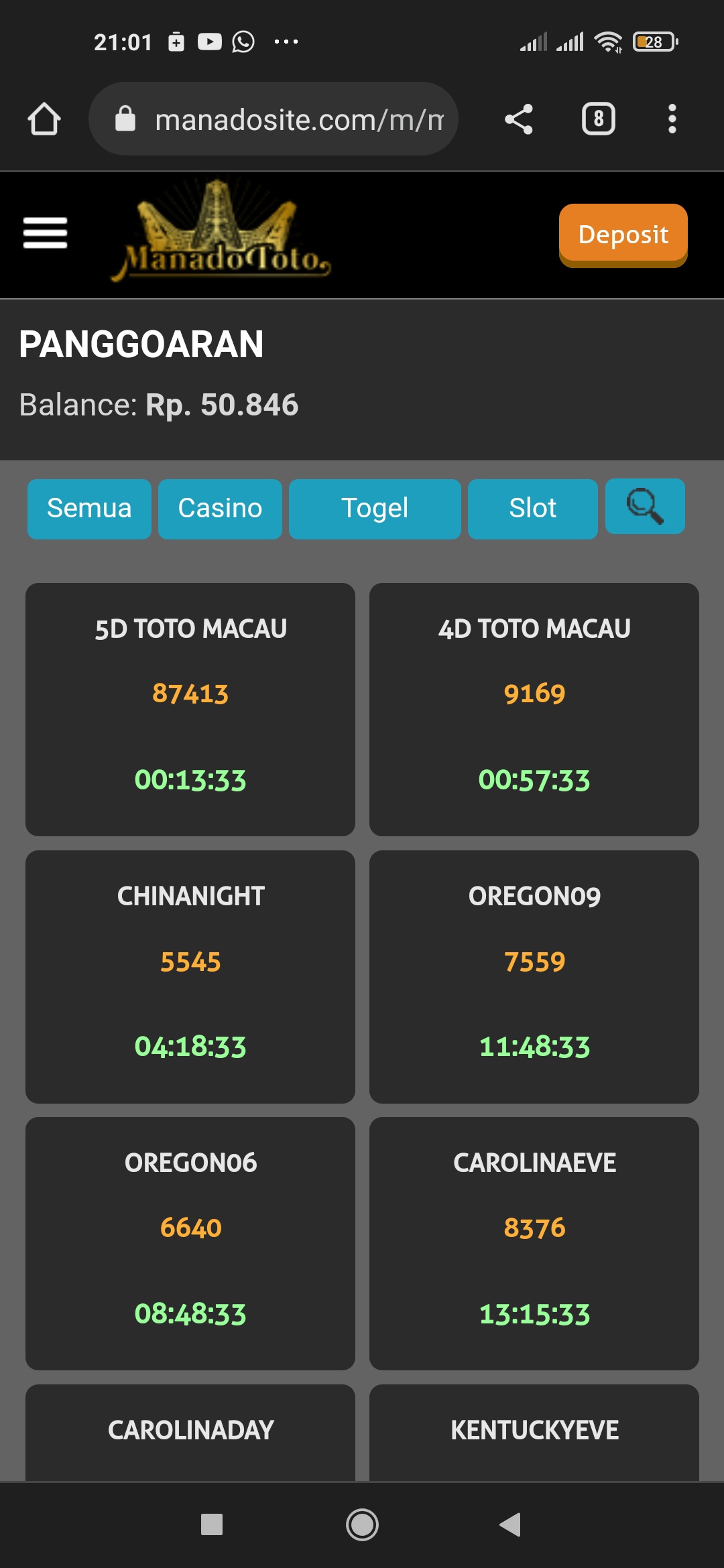
Task: Open the OREGON09 market card
Action: click(x=534, y=976)
